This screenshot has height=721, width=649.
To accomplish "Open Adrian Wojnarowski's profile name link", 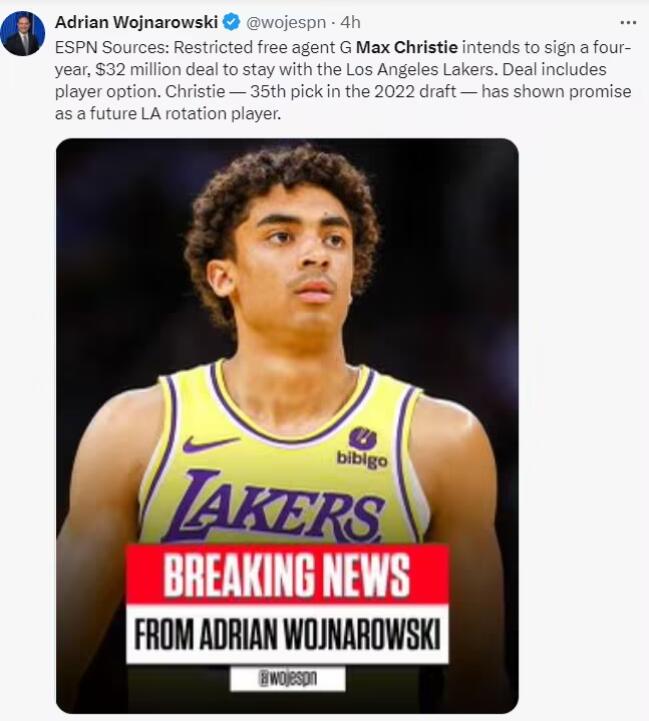I will point(135,22).
